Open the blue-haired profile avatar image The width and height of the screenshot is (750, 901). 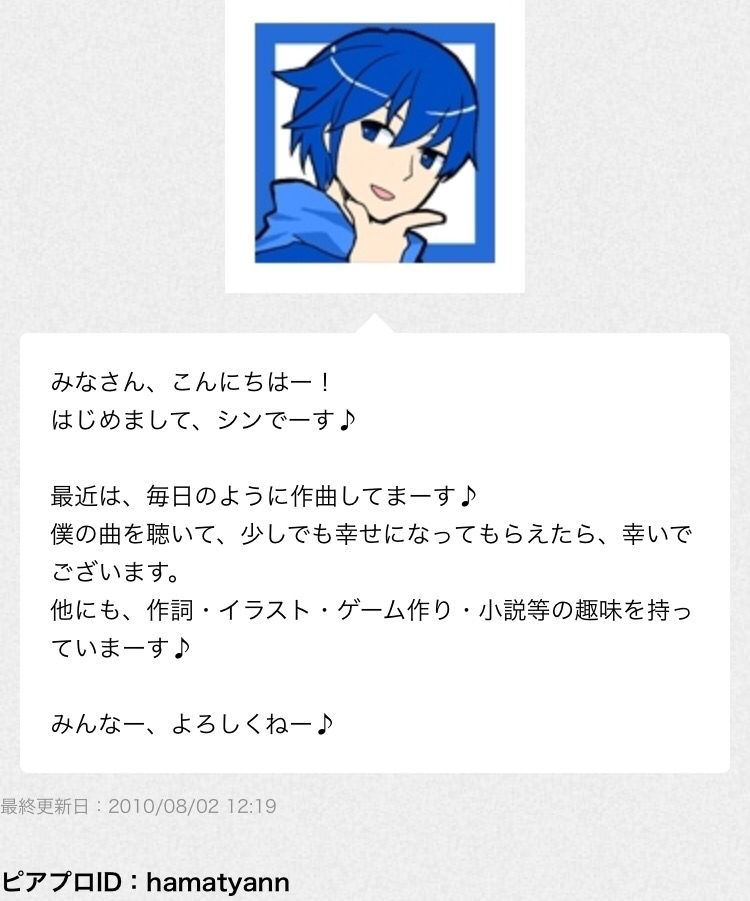(375, 143)
